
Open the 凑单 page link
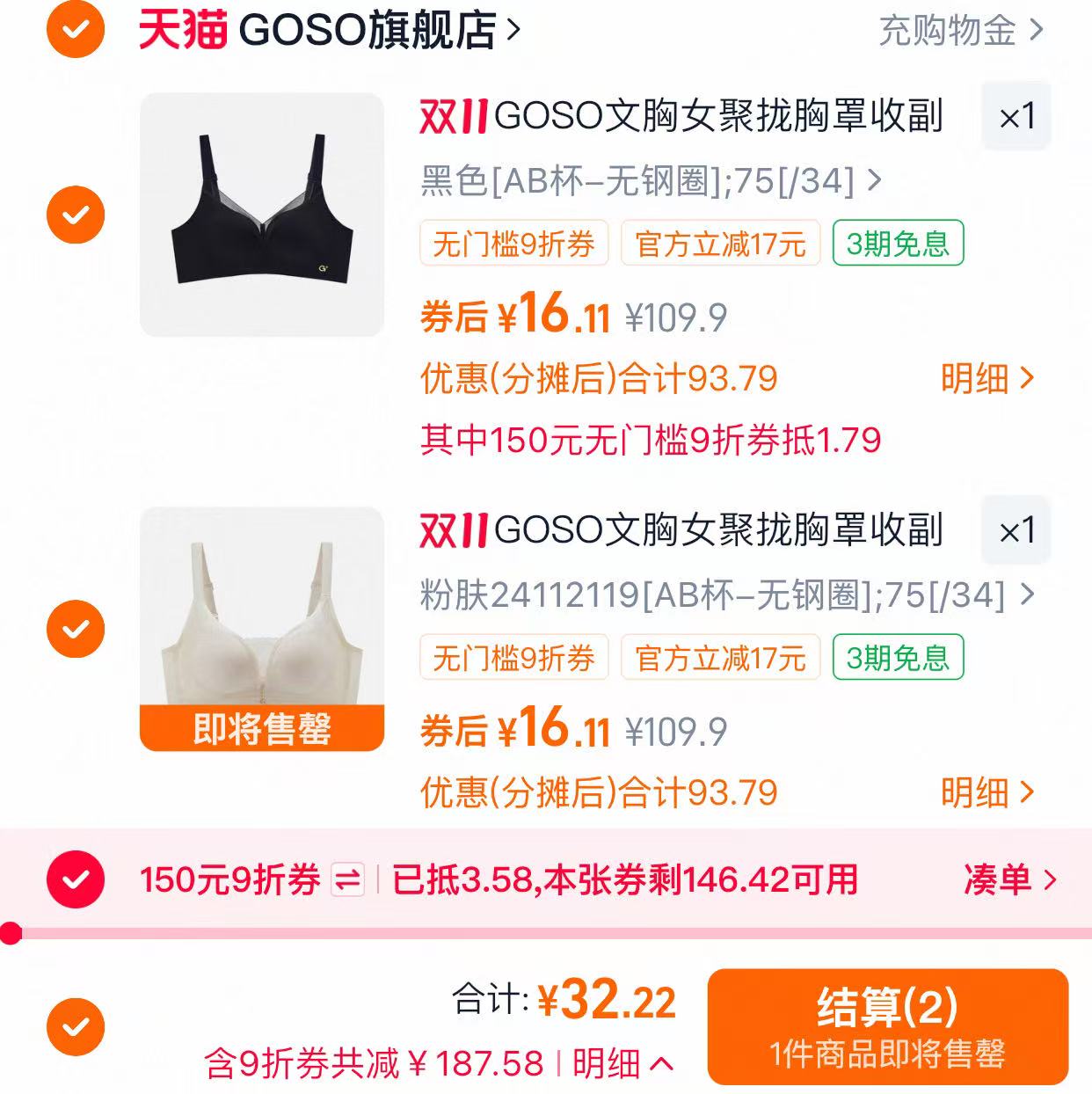pyautogui.click(x=1005, y=878)
